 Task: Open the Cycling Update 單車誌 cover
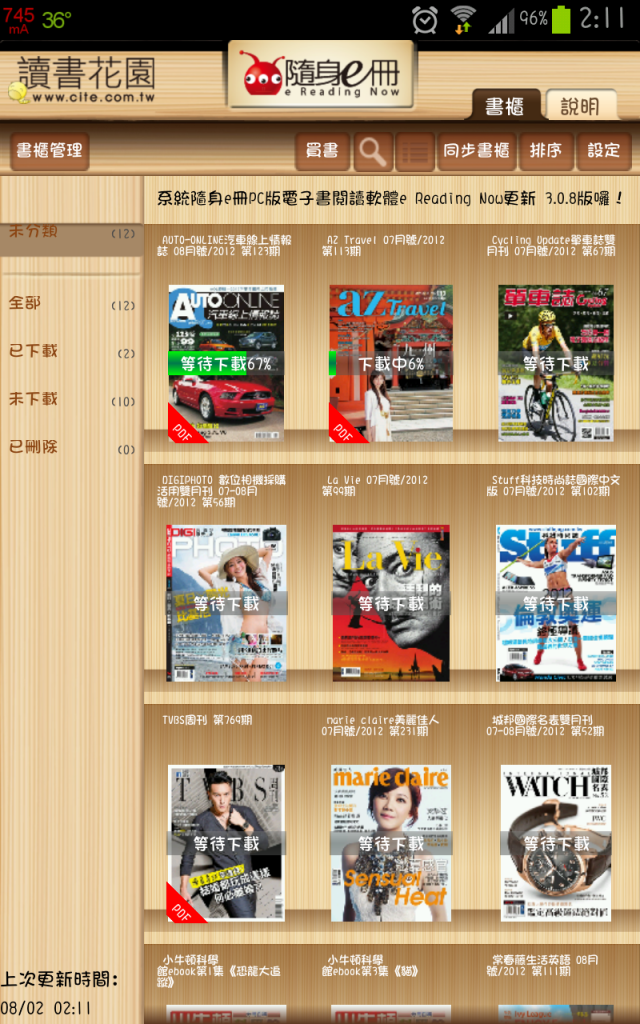click(556, 364)
